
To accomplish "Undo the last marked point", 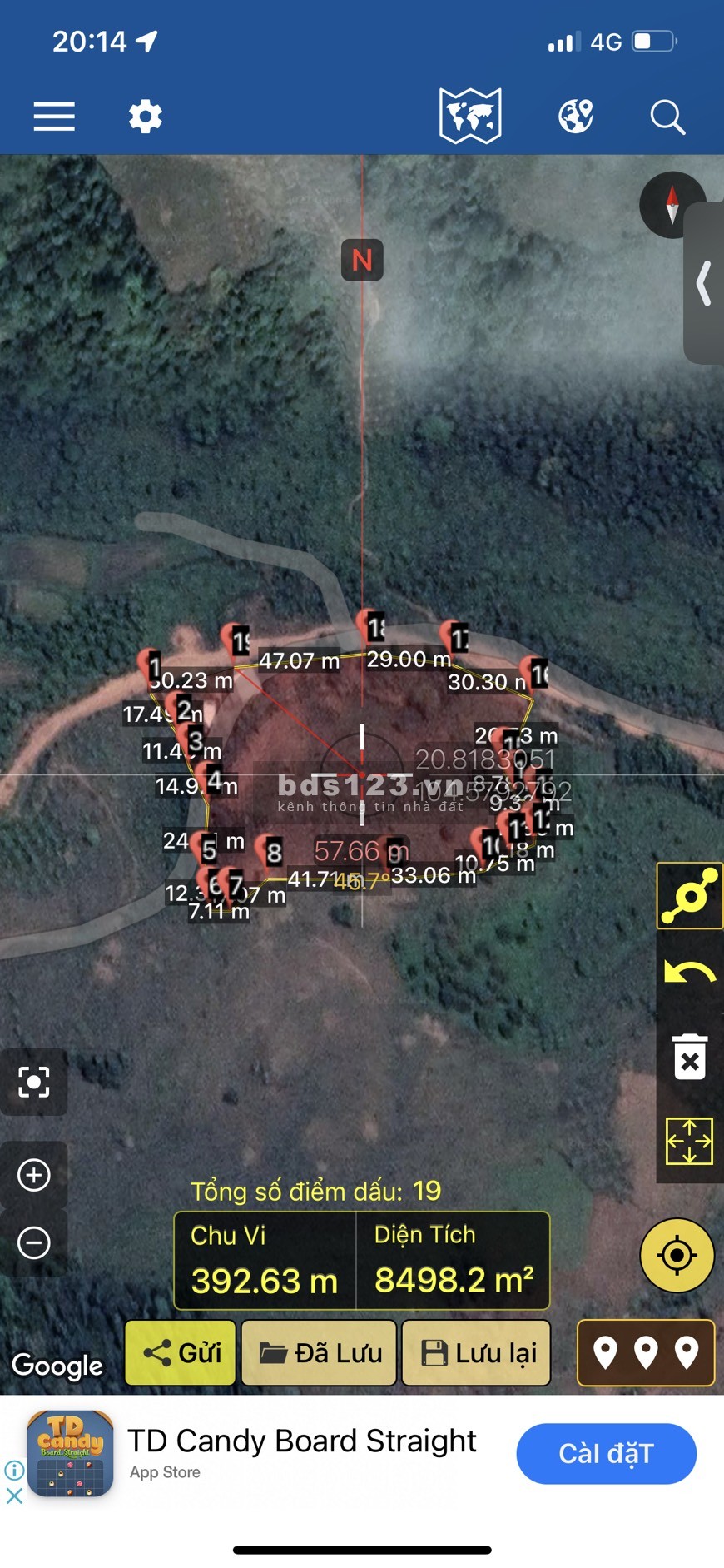I will [x=689, y=973].
